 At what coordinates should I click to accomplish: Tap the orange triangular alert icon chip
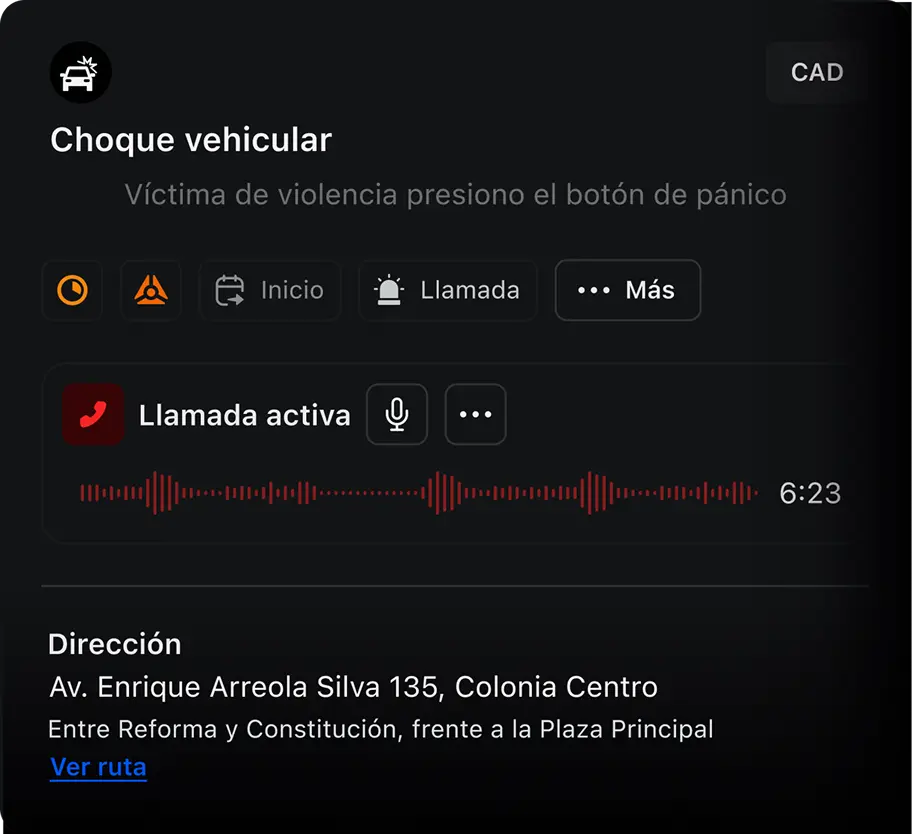click(151, 291)
